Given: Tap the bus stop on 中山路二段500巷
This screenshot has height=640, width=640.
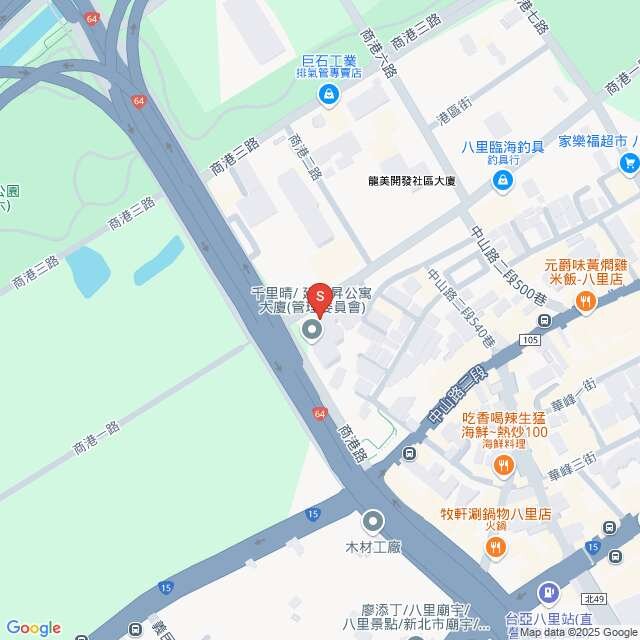Looking at the screenshot, I should click(545, 321).
